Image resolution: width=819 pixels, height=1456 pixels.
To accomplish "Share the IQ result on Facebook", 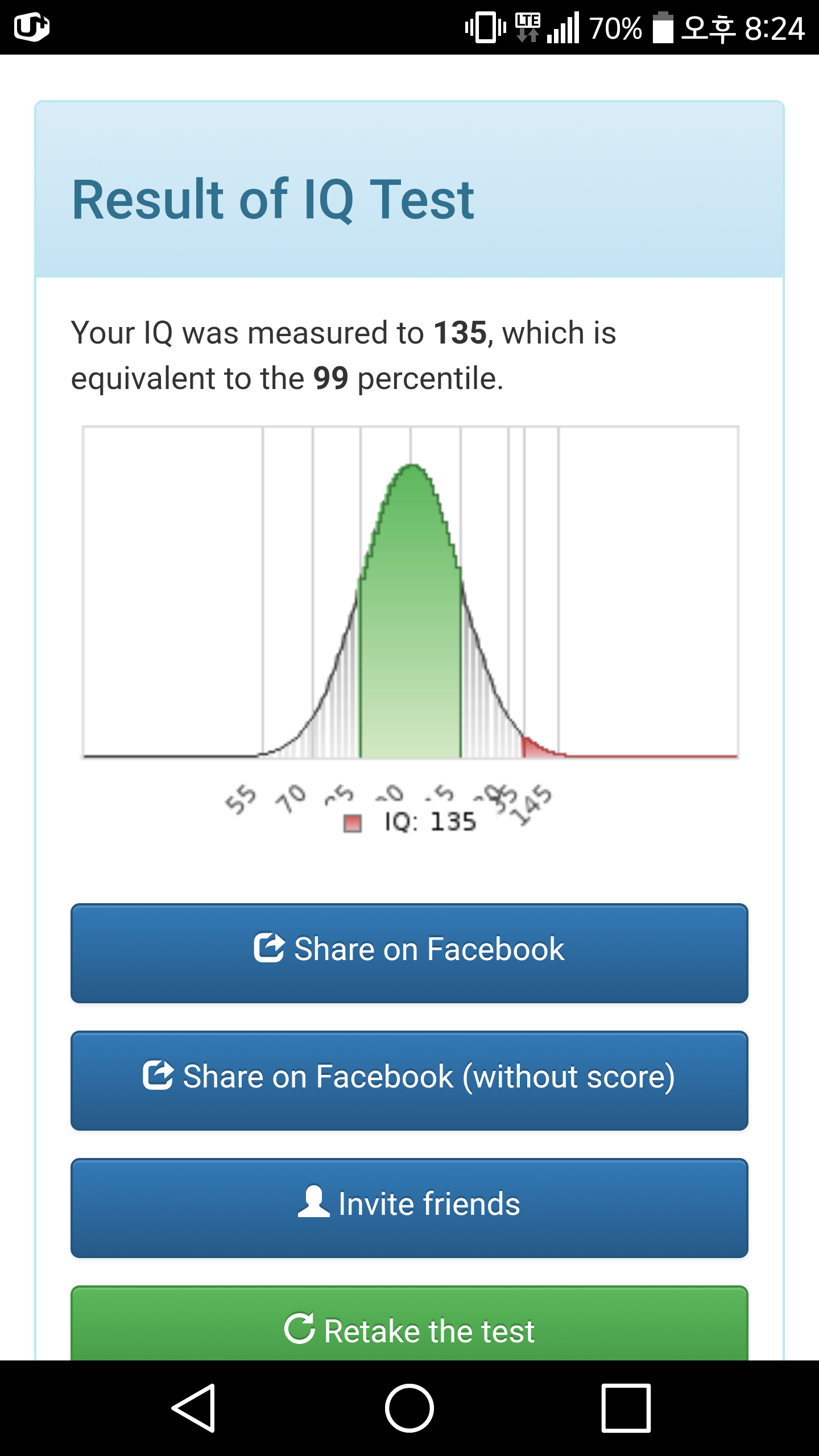I will 409,953.
